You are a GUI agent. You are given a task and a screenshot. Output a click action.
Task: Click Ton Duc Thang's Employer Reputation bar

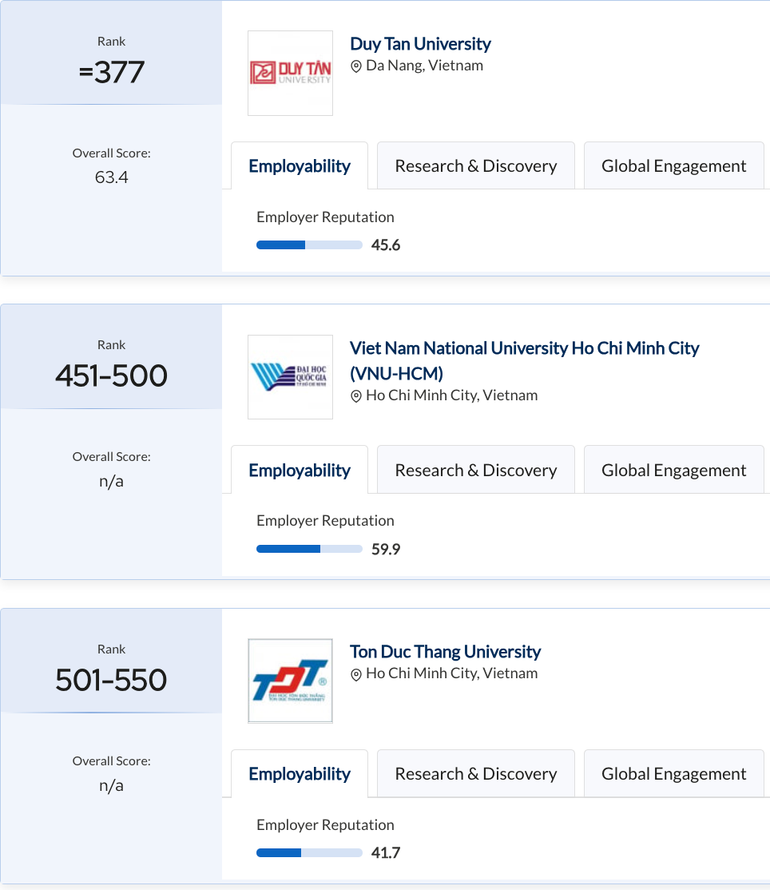point(309,852)
